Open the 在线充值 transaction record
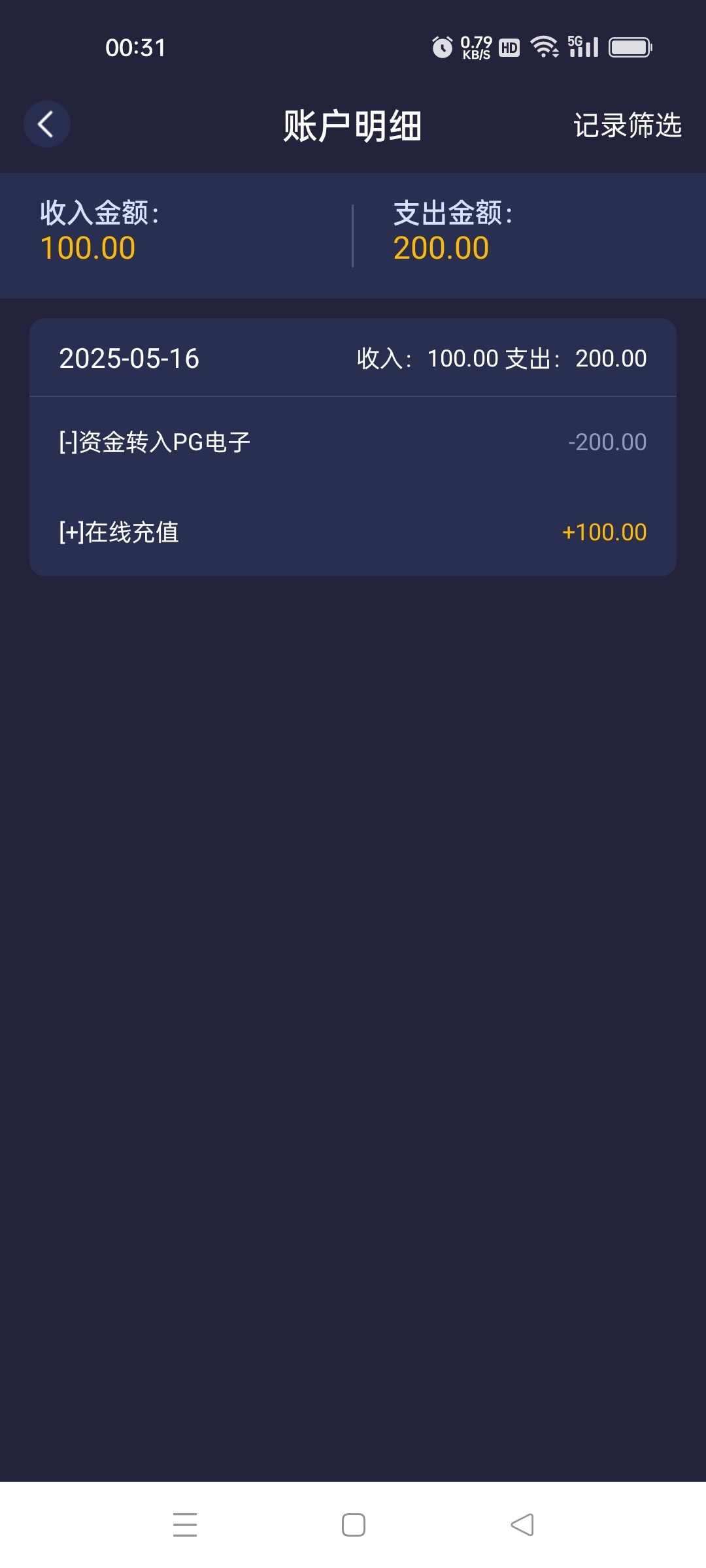The image size is (706, 1568). 353,532
